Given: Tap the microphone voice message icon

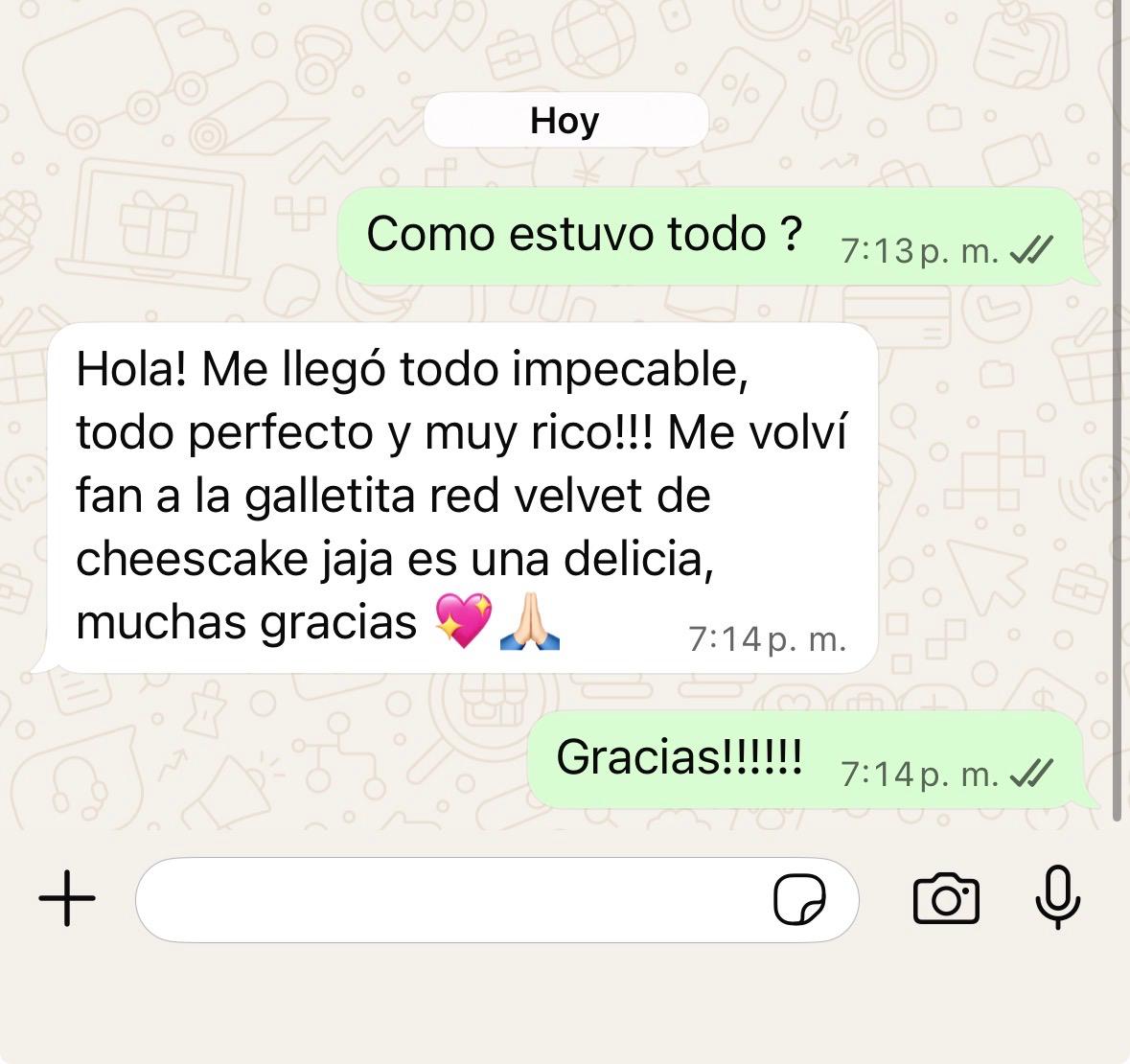Looking at the screenshot, I should [1058, 897].
